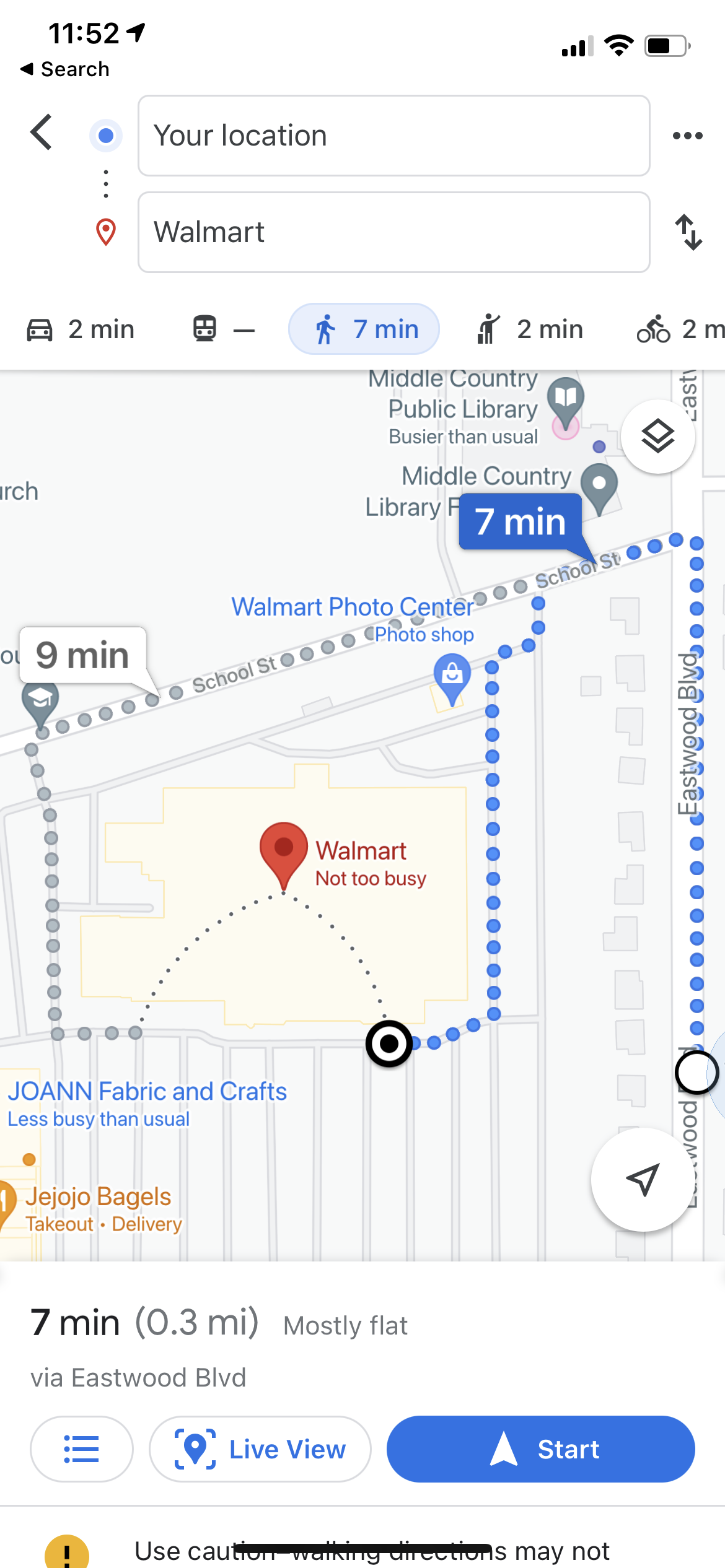Switch to cycling directions
Viewport: 725px width, 1568px height.
pos(679,329)
